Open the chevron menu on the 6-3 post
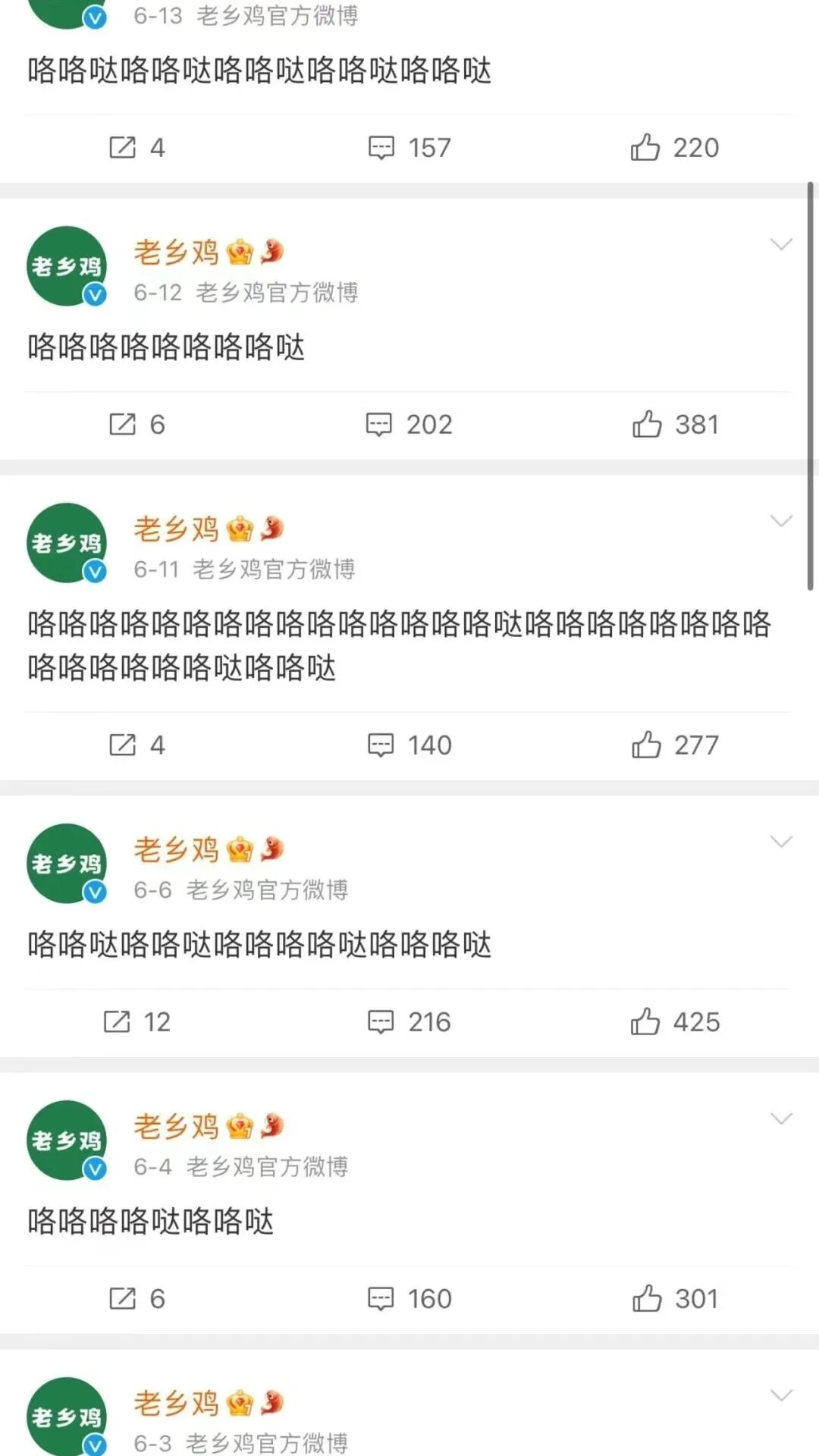The width and height of the screenshot is (819, 1456). (x=780, y=1395)
